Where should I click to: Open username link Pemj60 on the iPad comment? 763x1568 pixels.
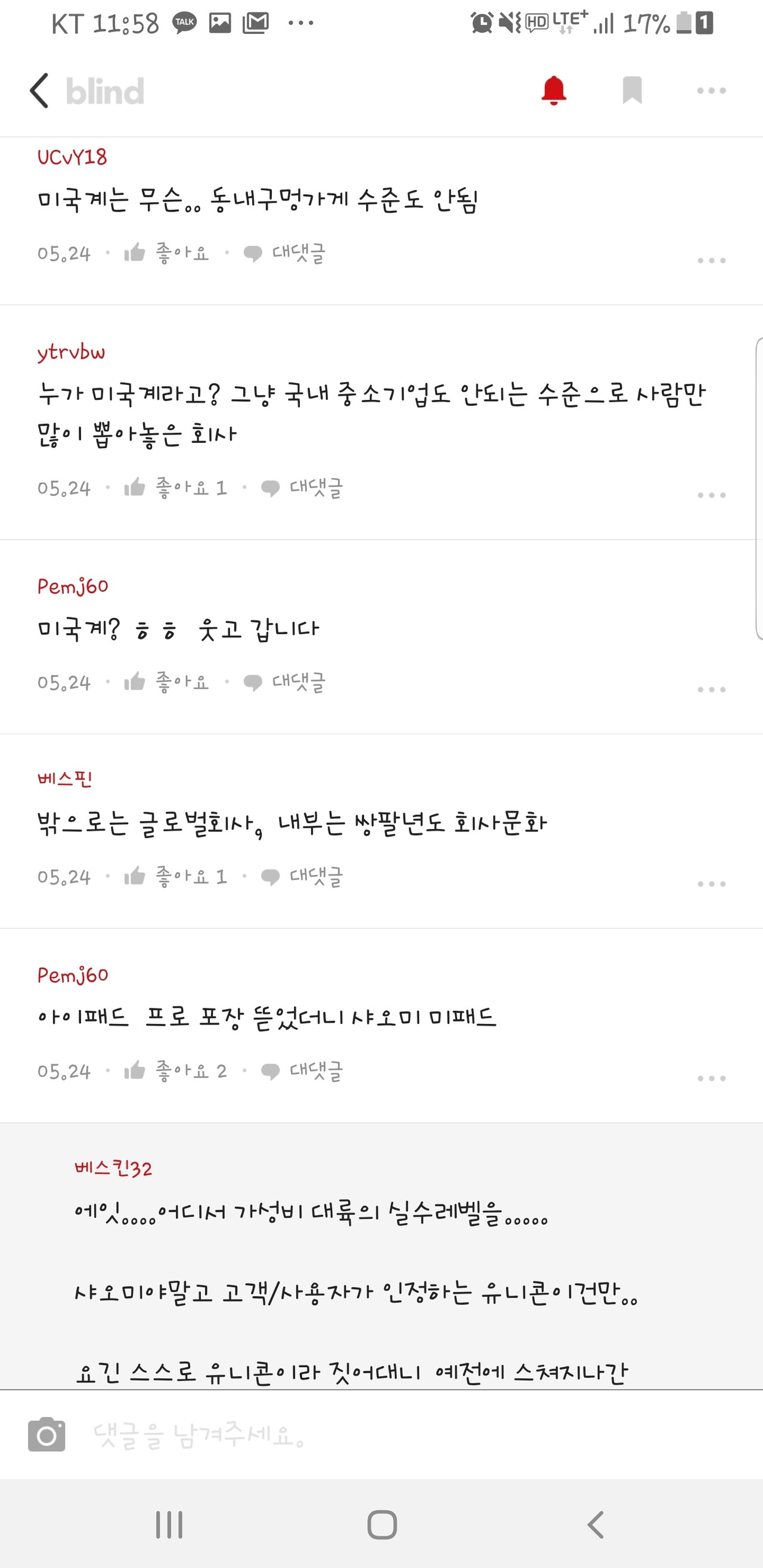coord(72,973)
